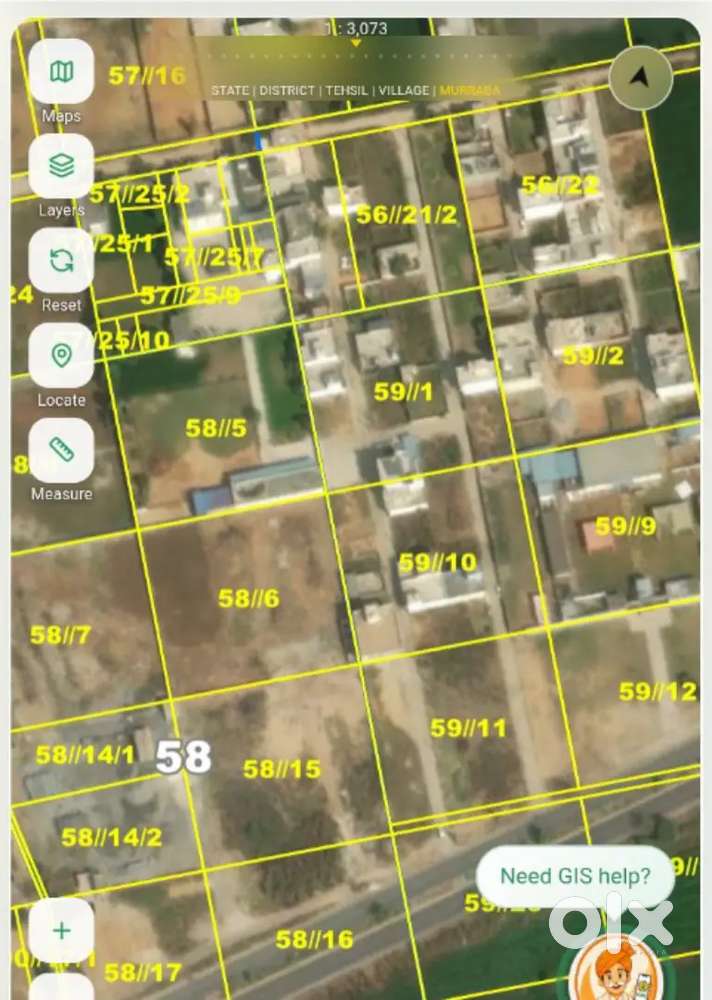Tap Locate to find your position

61,355
